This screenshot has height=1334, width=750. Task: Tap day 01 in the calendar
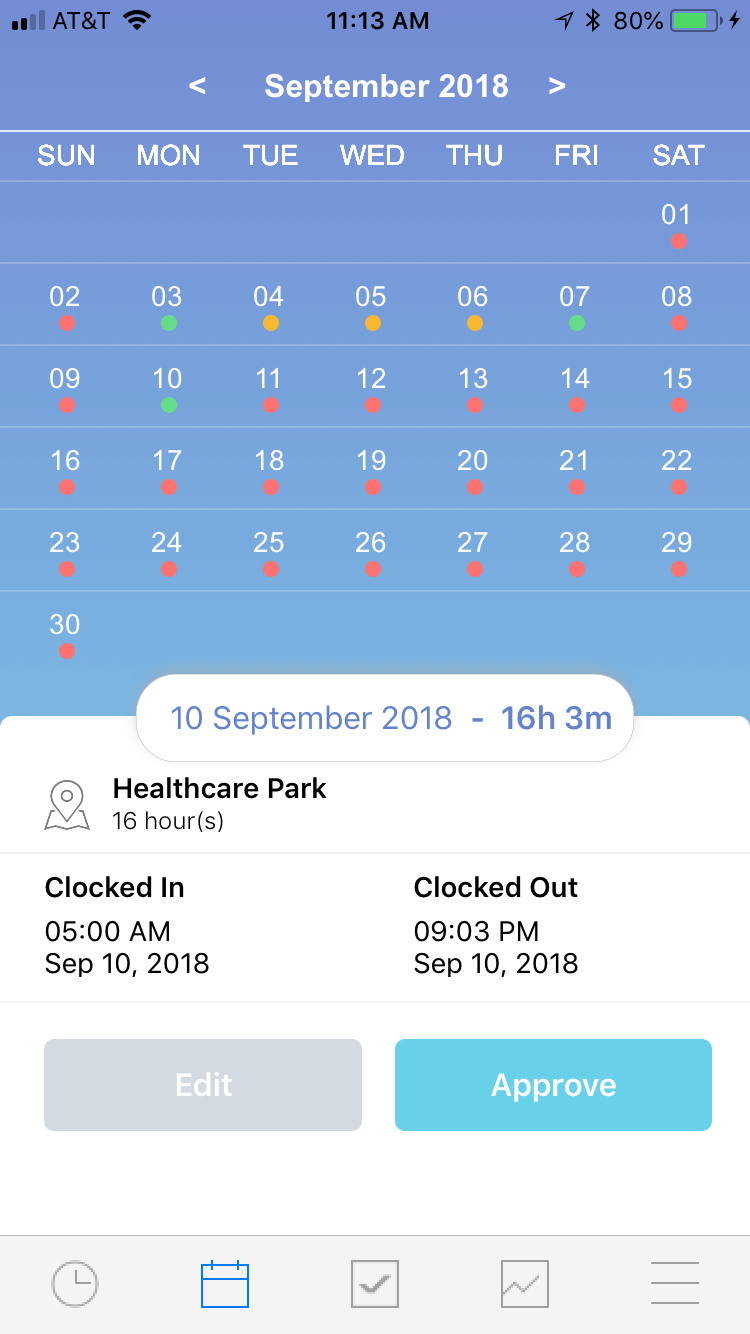pos(677,222)
